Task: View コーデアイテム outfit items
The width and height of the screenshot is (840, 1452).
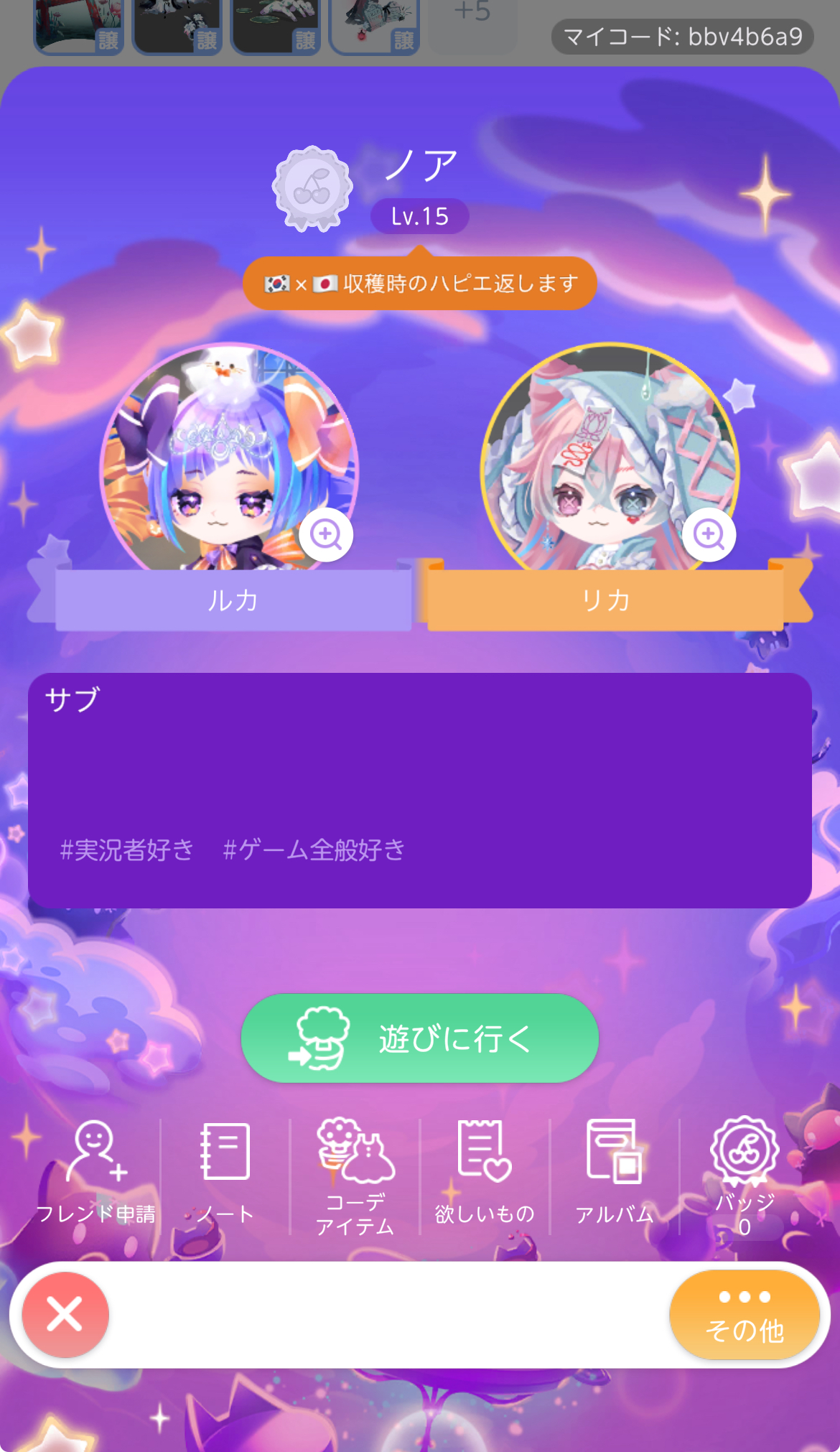Action: tap(355, 1176)
